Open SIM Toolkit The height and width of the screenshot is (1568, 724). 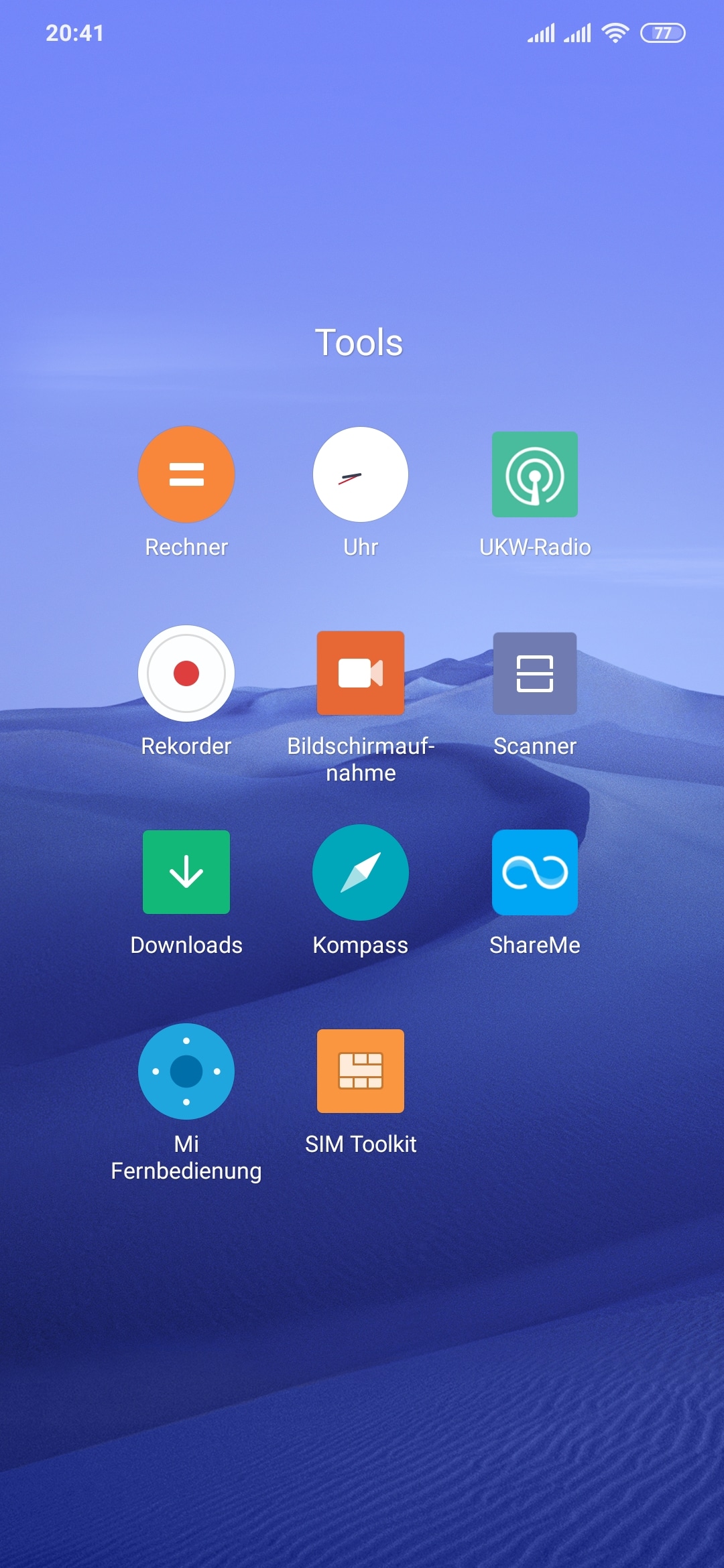pyautogui.click(x=361, y=1071)
